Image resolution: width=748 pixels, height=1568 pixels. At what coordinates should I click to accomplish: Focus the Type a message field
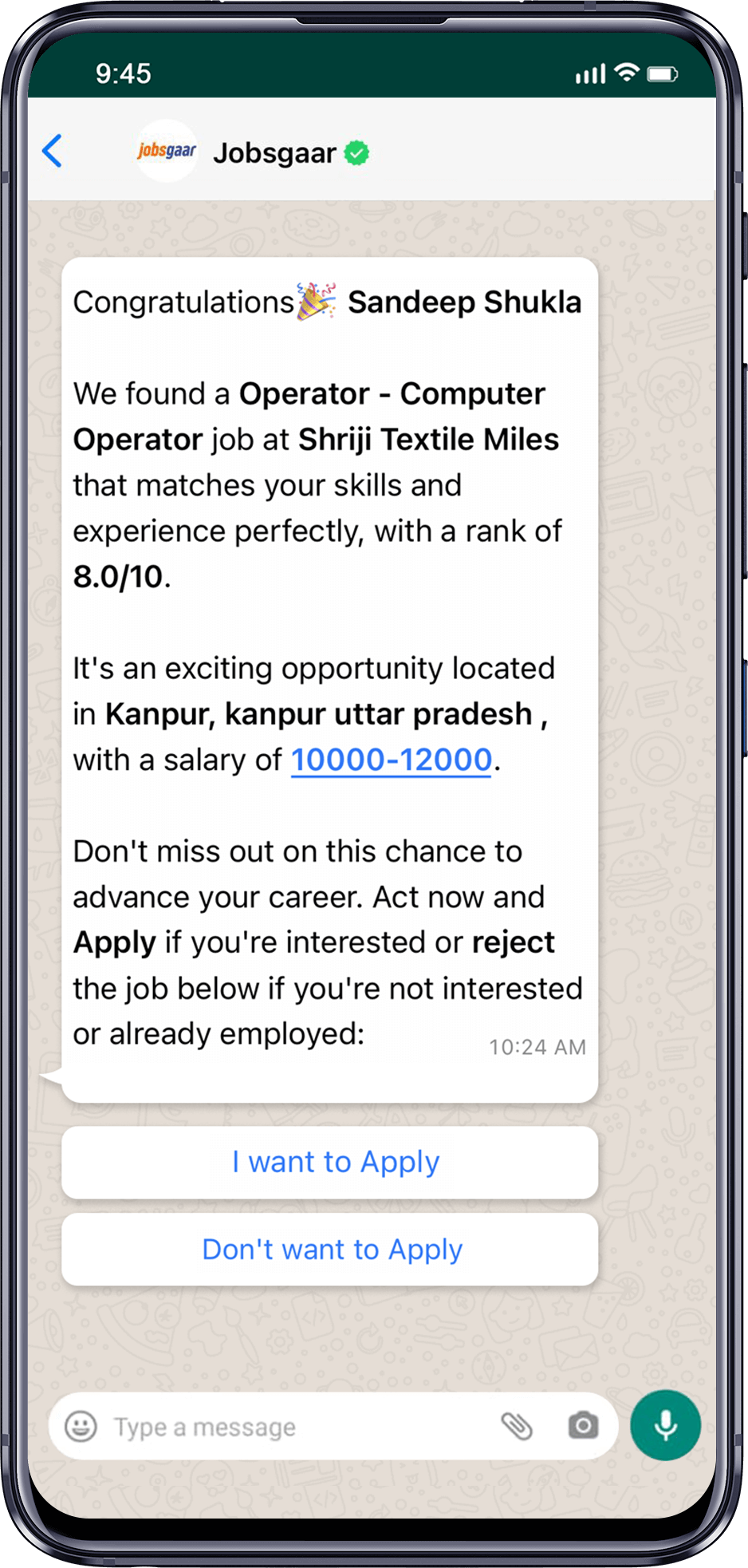tap(287, 1427)
